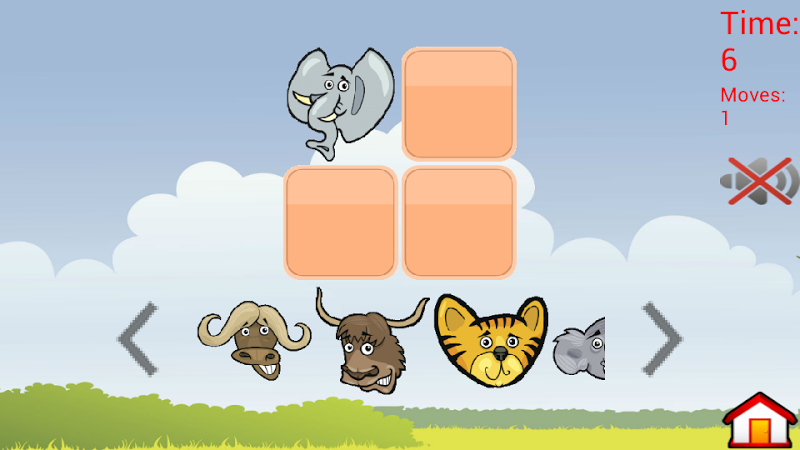Tap the revealed elephant tile
Screen dimensions: 800x450
340,102
